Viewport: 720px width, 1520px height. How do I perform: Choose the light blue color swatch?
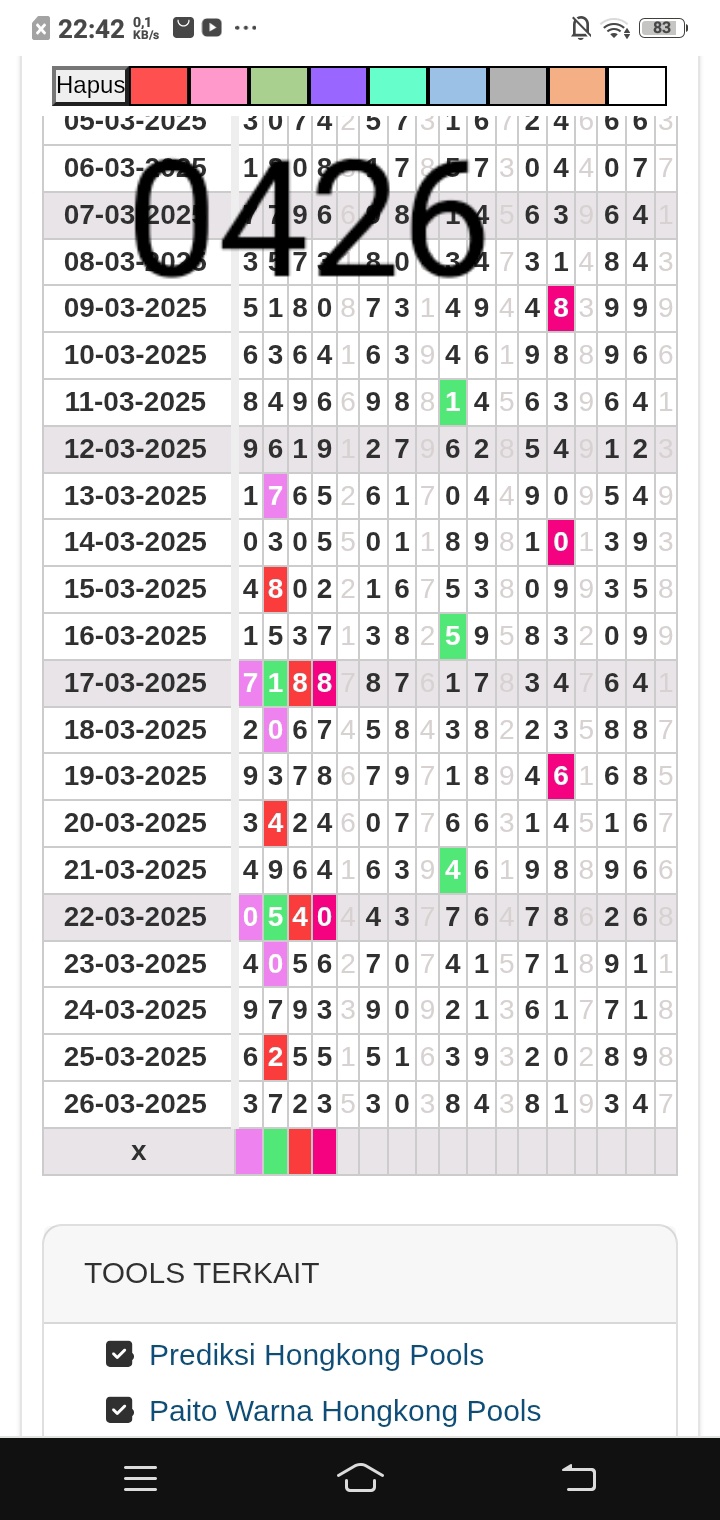pos(458,86)
